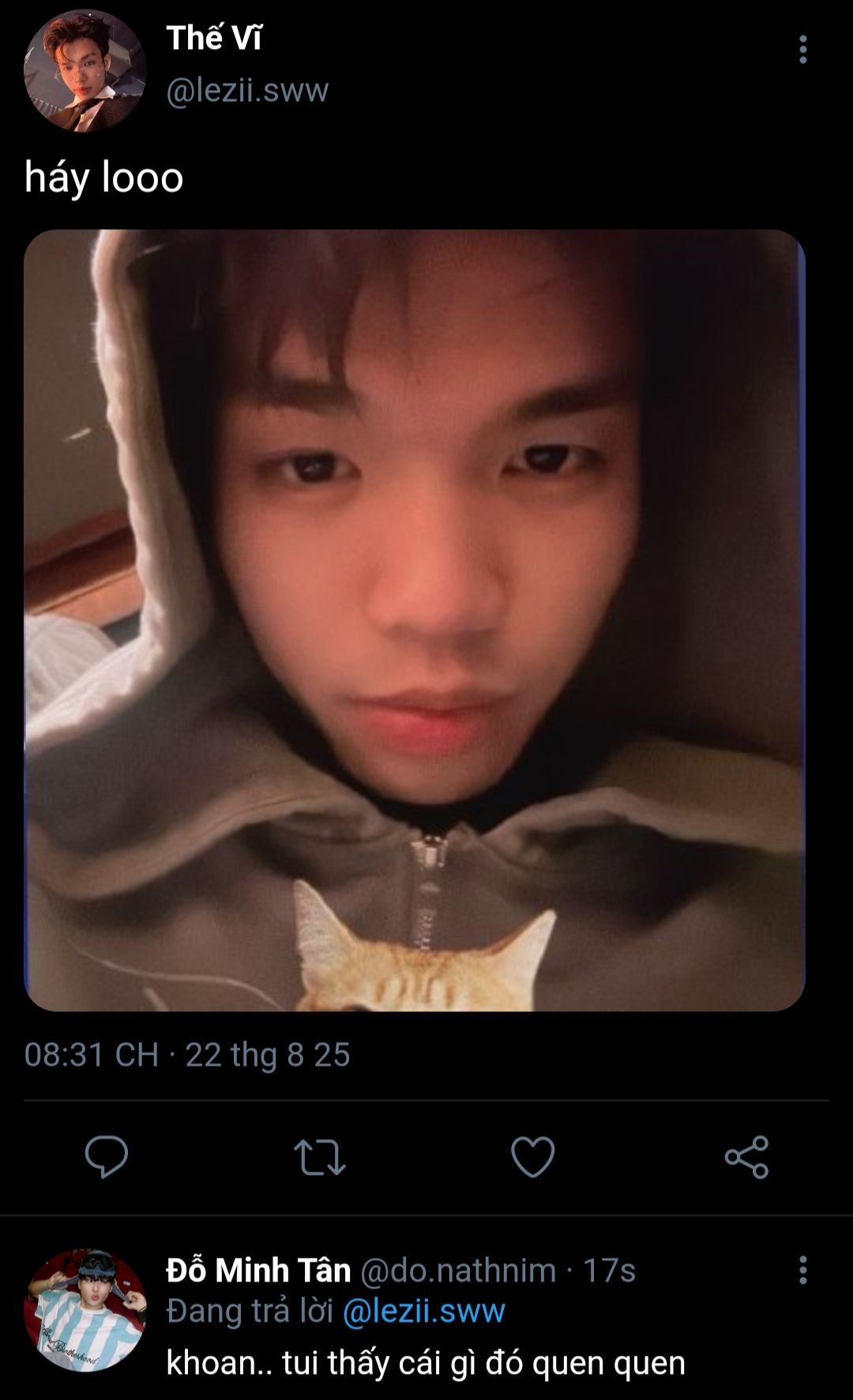Tap the @lezii.sww mention link in the reply
This screenshot has width=853, height=1400.
coord(424,1311)
